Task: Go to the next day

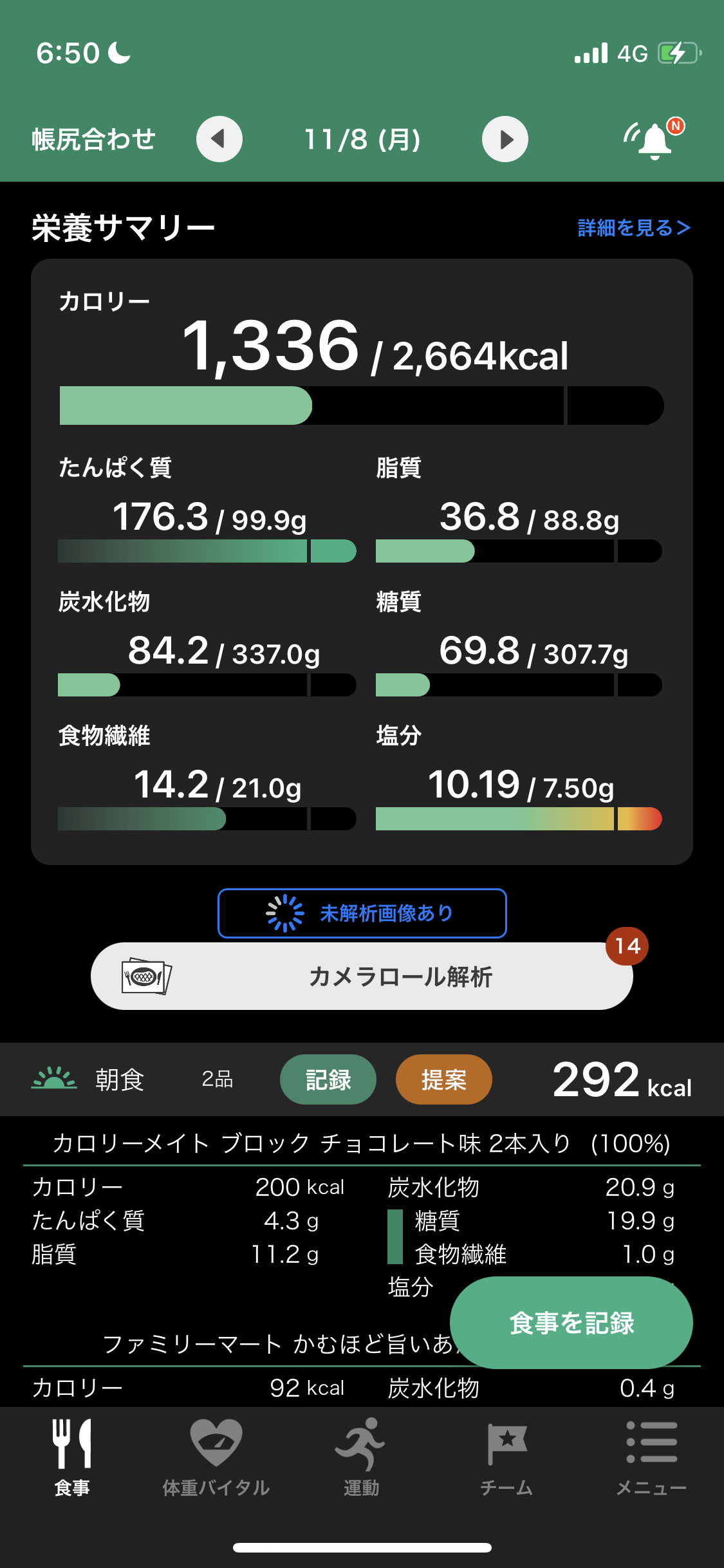Action: pos(505,139)
